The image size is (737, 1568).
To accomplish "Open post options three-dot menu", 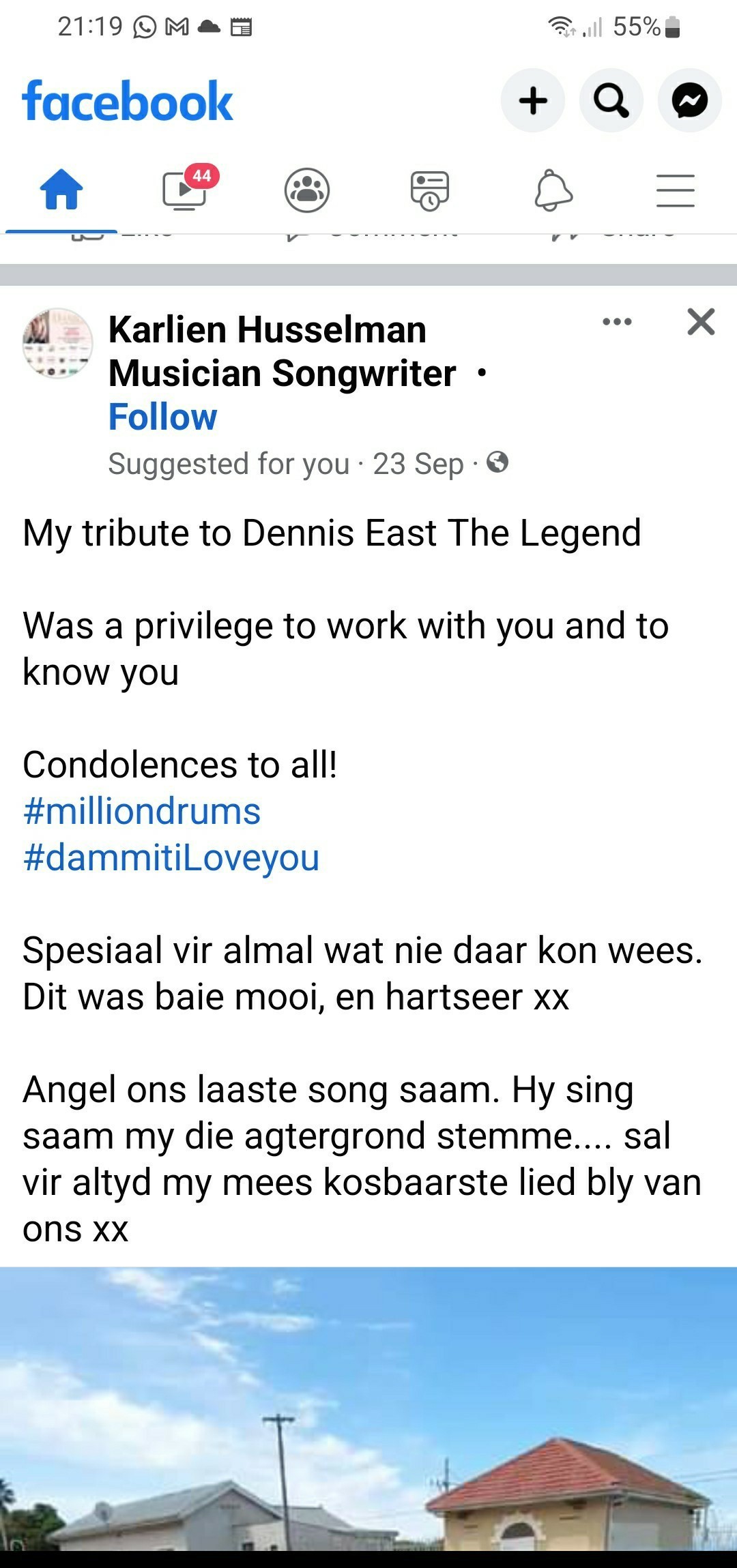I will pos(617,322).
